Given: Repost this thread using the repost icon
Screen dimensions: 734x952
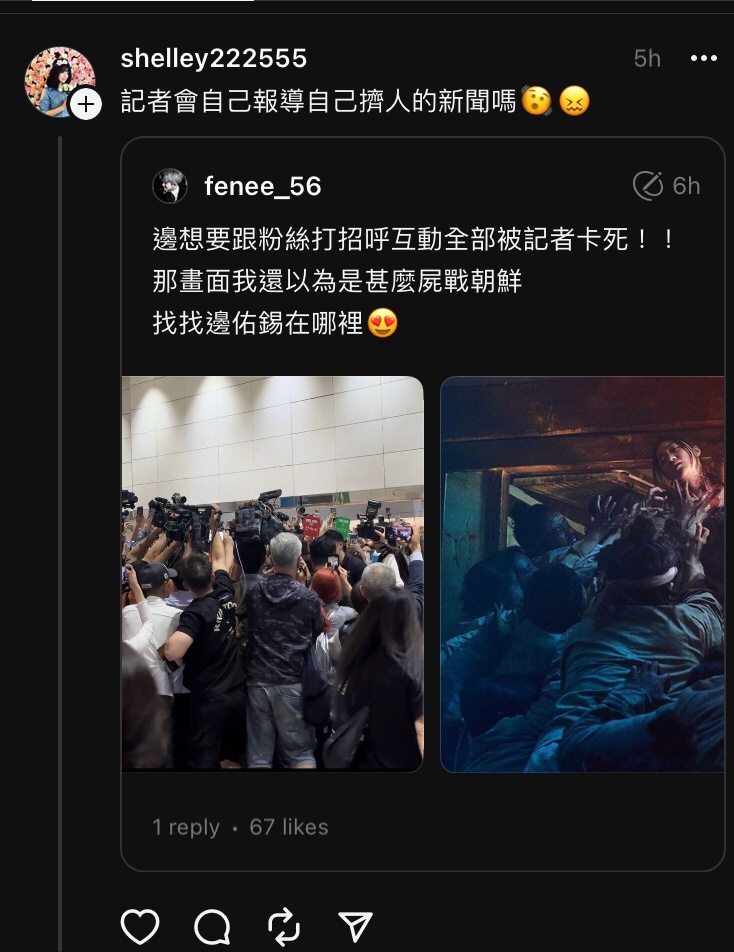Looking at the screenshot, I should (x=284, y=926).
